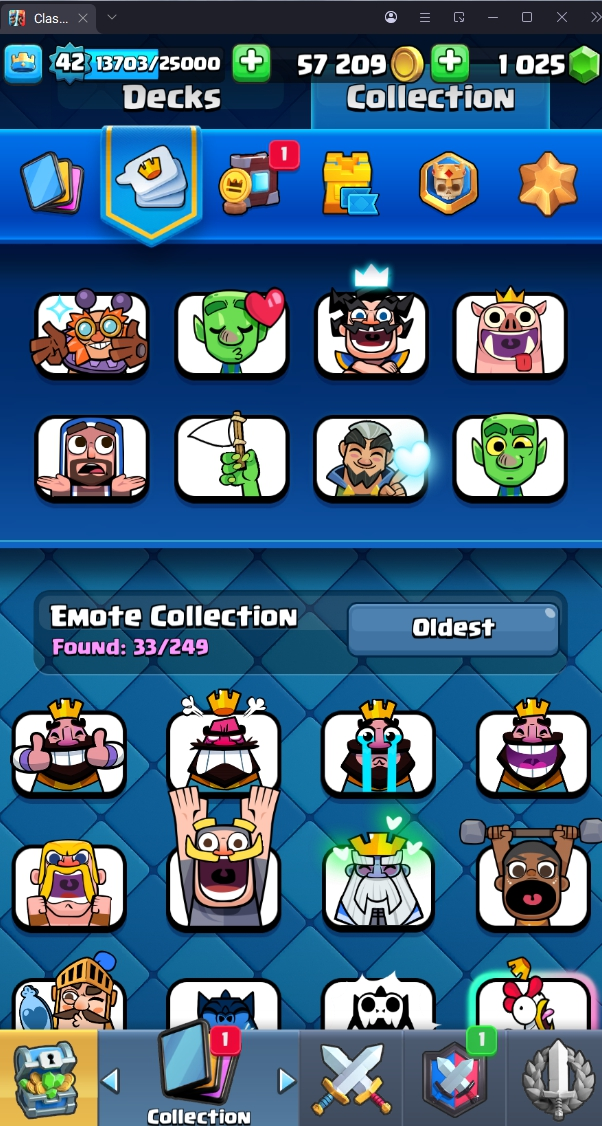Open the events trophy tab

click(x=555, y=1080)
